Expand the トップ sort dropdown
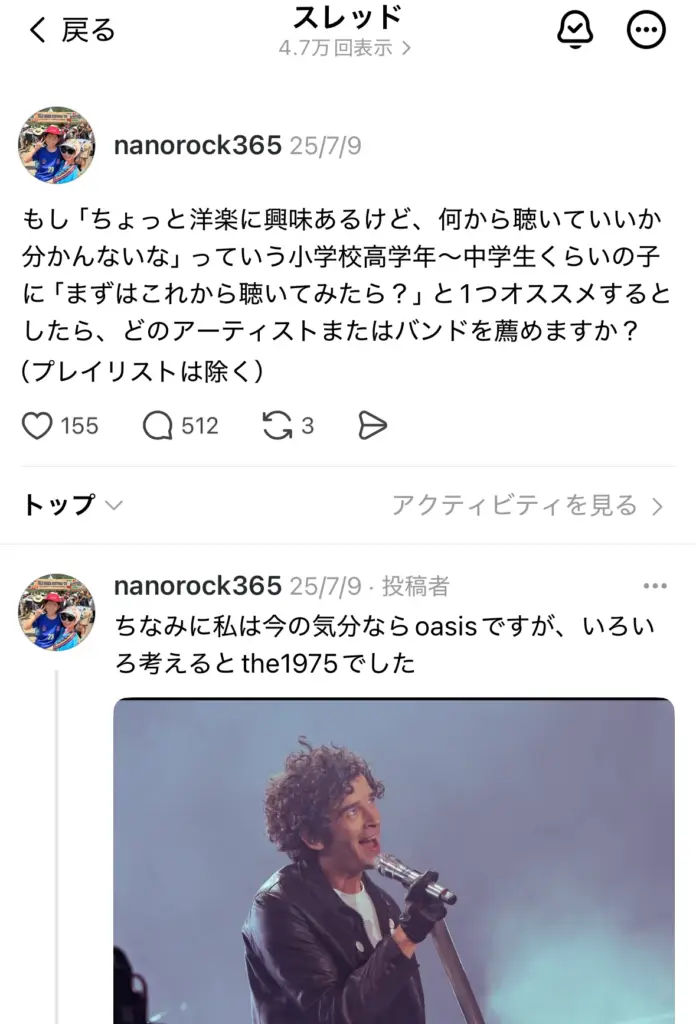 [x=72, y=505]
